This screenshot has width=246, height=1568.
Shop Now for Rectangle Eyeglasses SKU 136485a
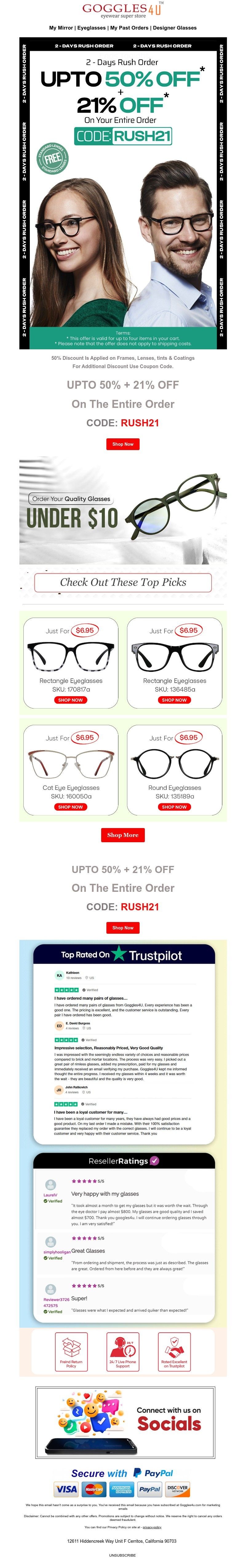[174, 700]
